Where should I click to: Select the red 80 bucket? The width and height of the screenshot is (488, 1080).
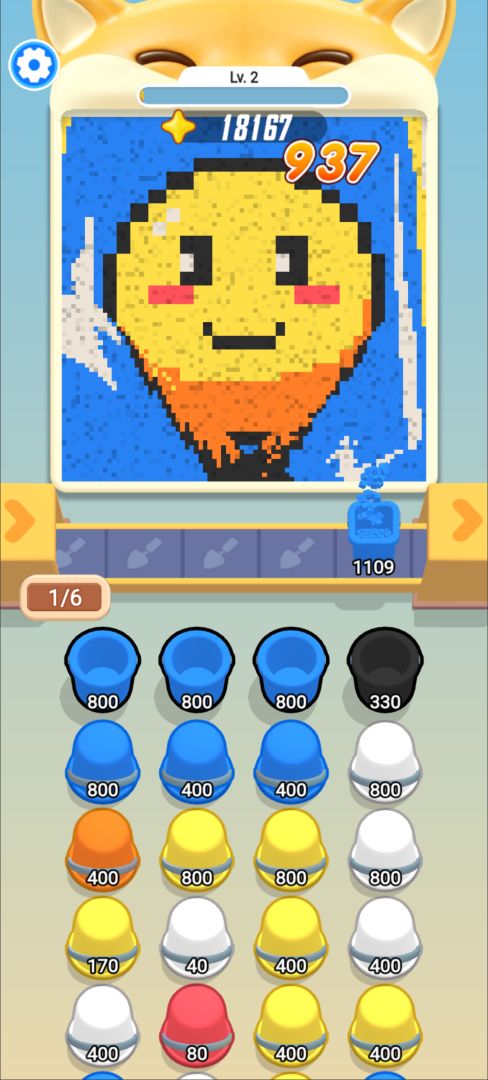coord(197,1026)
